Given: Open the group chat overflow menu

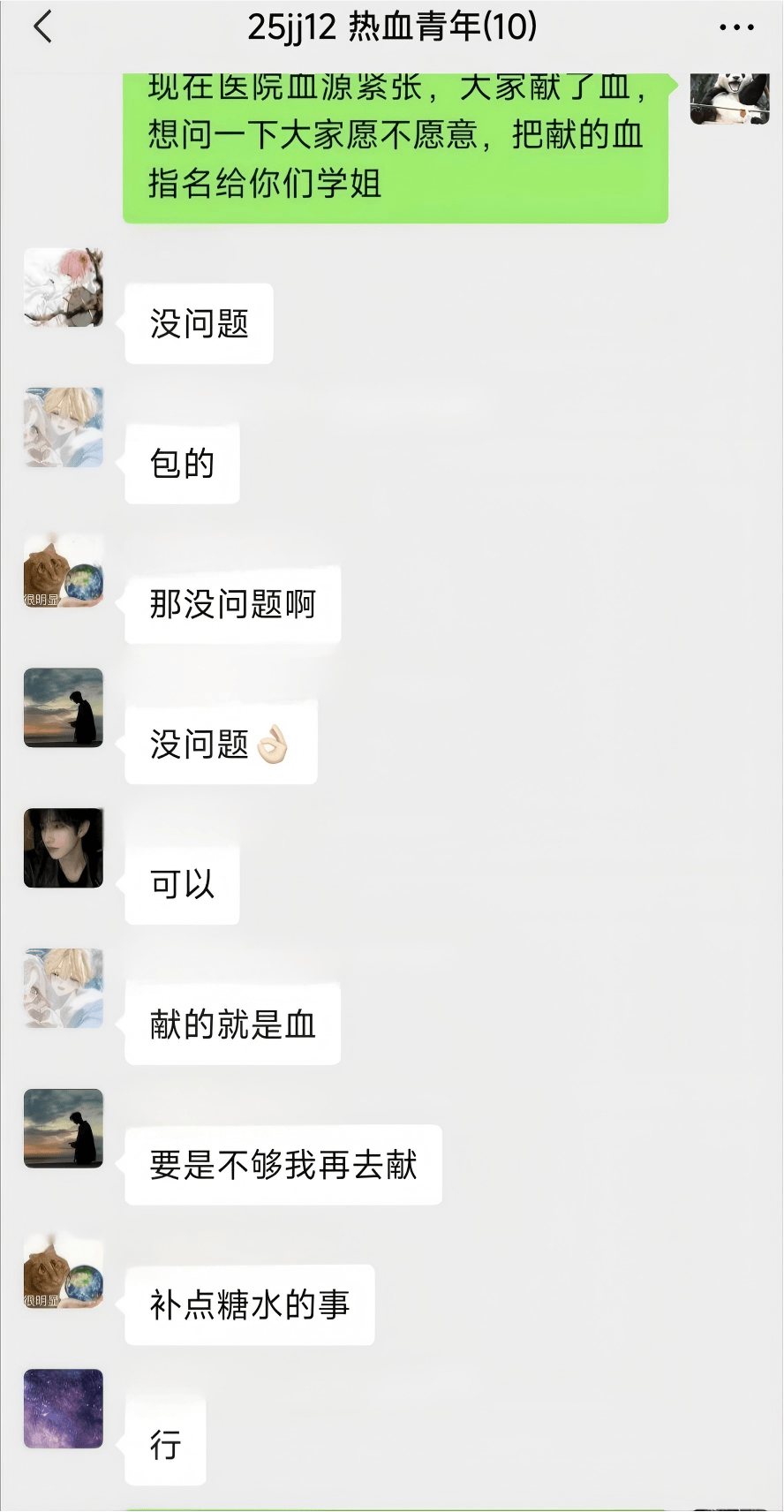Looking at the screenshot, I should click(x=736, y=27).
